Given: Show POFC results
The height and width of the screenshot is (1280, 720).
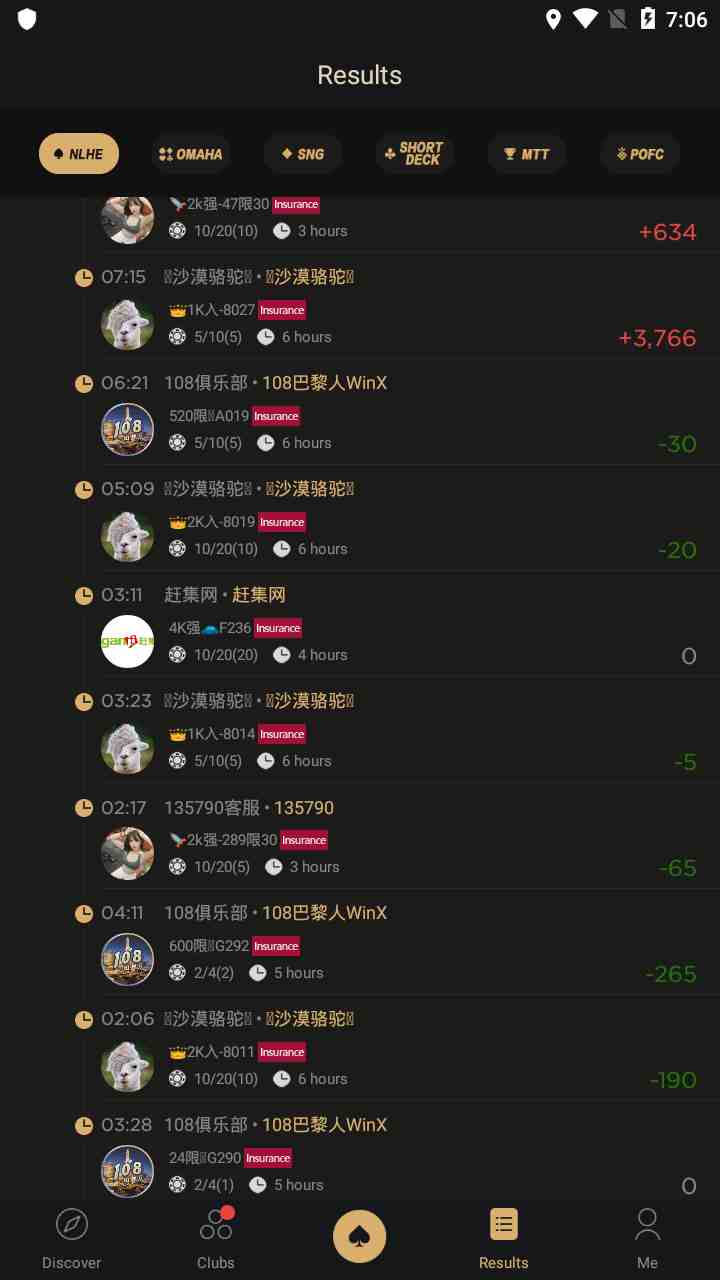Looking at the screenshot, I should [x=640, y=154].
